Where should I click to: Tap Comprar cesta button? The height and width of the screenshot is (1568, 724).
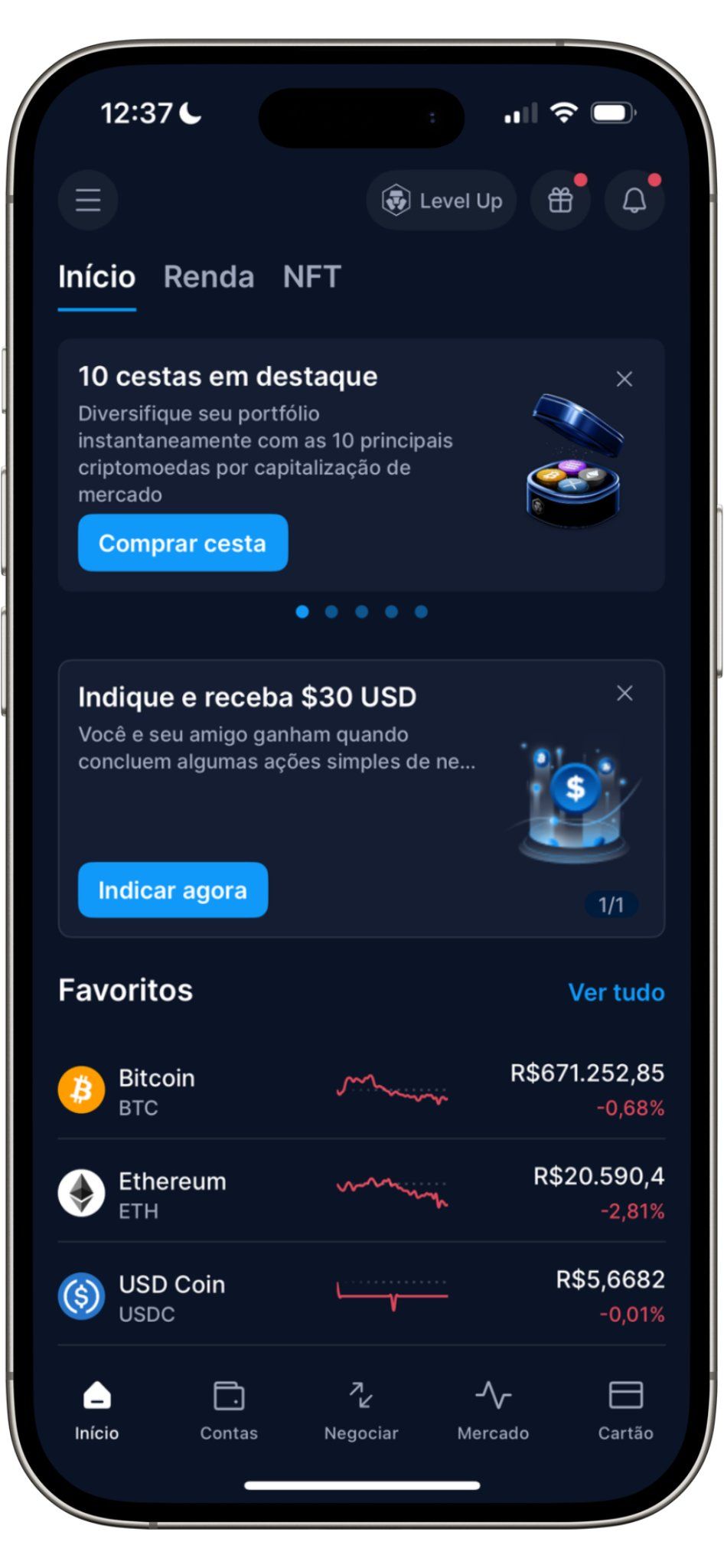(x=183, y=543)
